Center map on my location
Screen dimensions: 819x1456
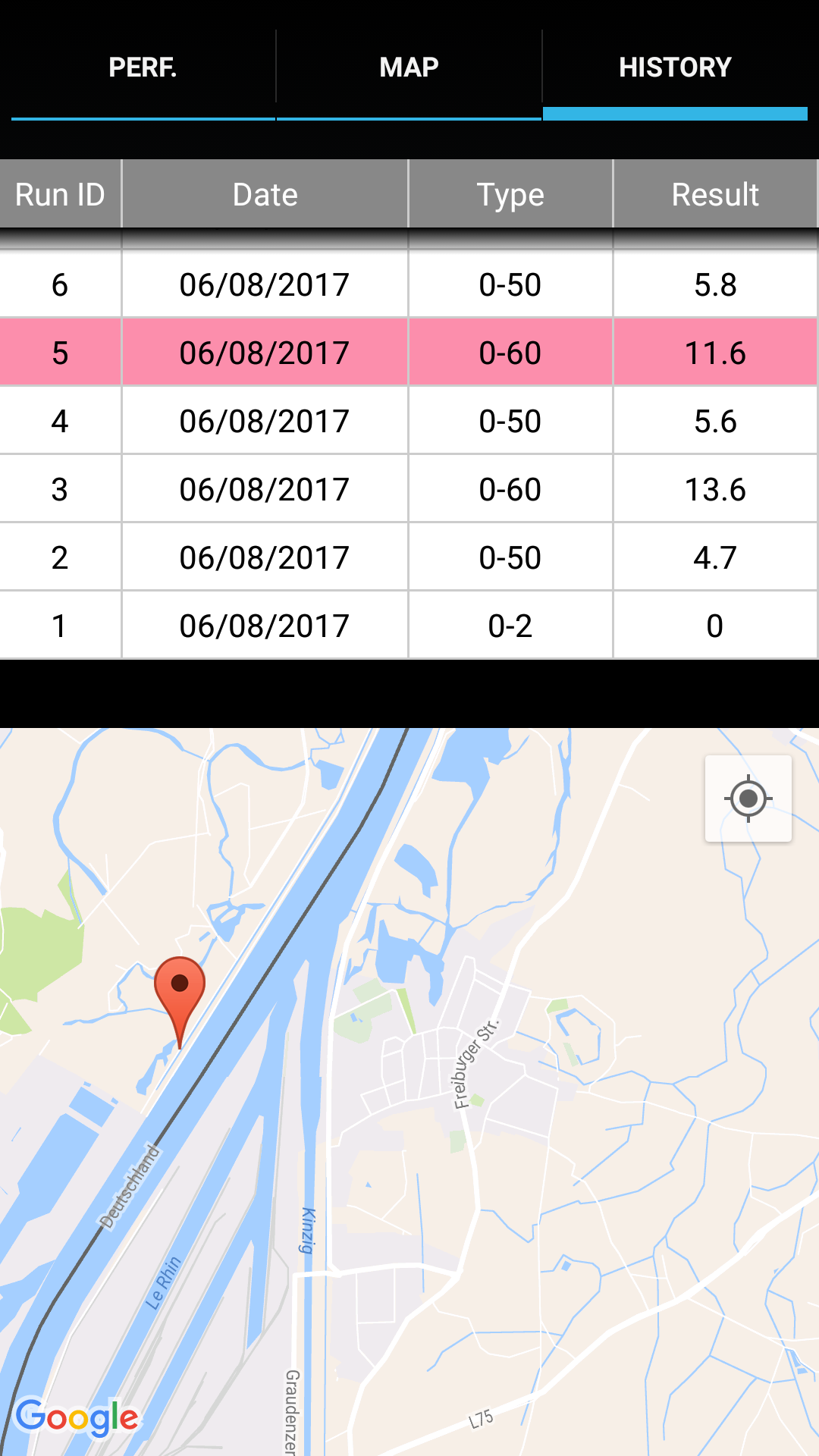coord(748,799)
